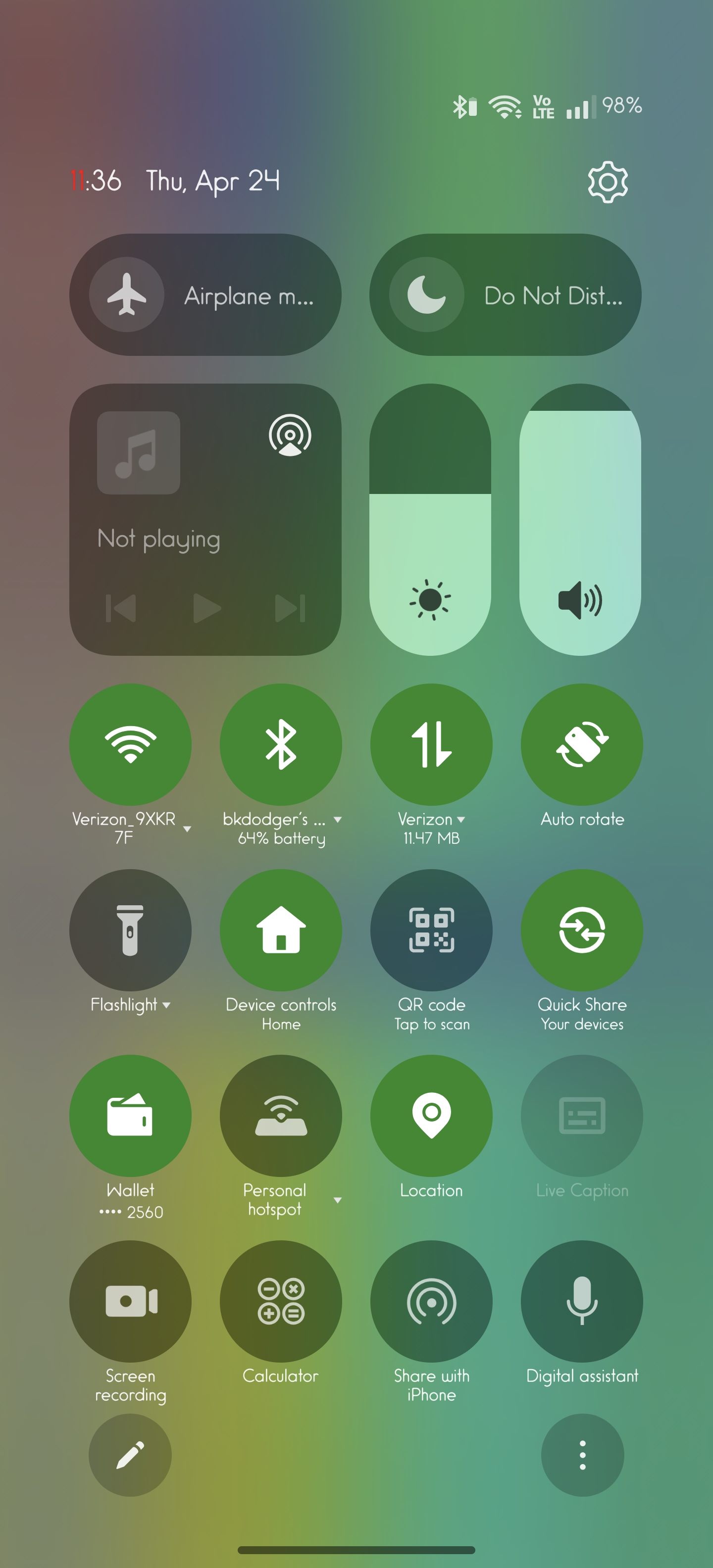Open the Calculator tile

[281, 1301]
